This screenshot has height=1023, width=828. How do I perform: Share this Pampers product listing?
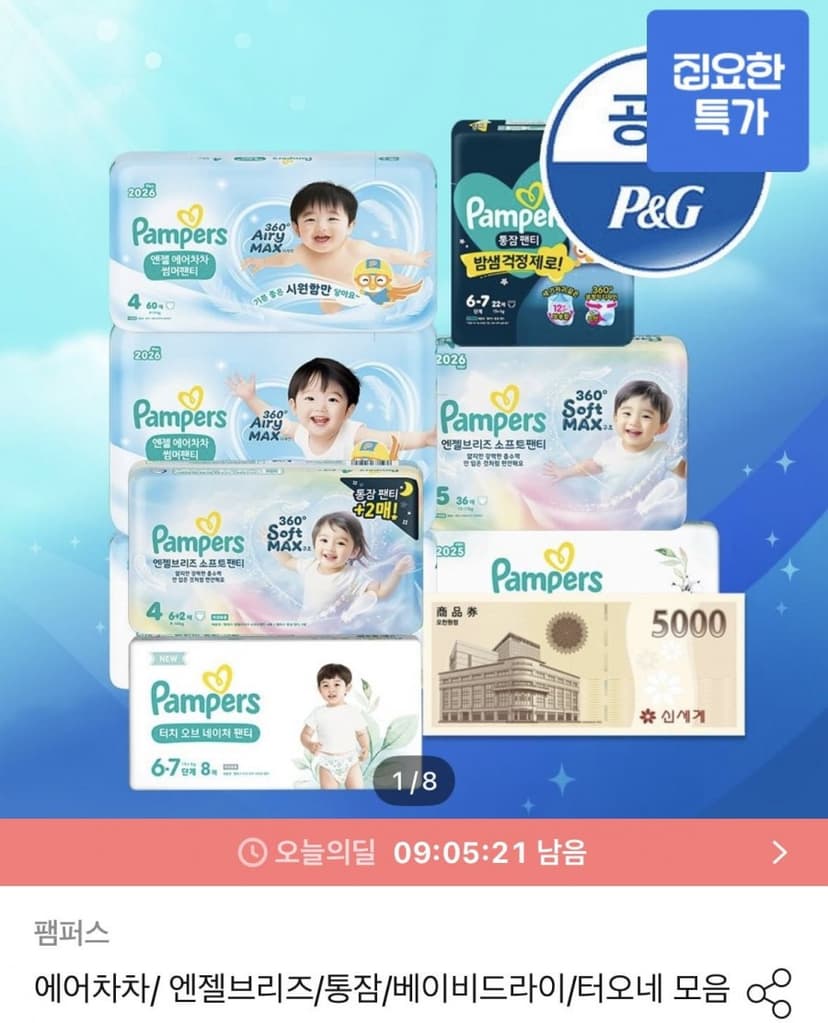coord(769,992)
